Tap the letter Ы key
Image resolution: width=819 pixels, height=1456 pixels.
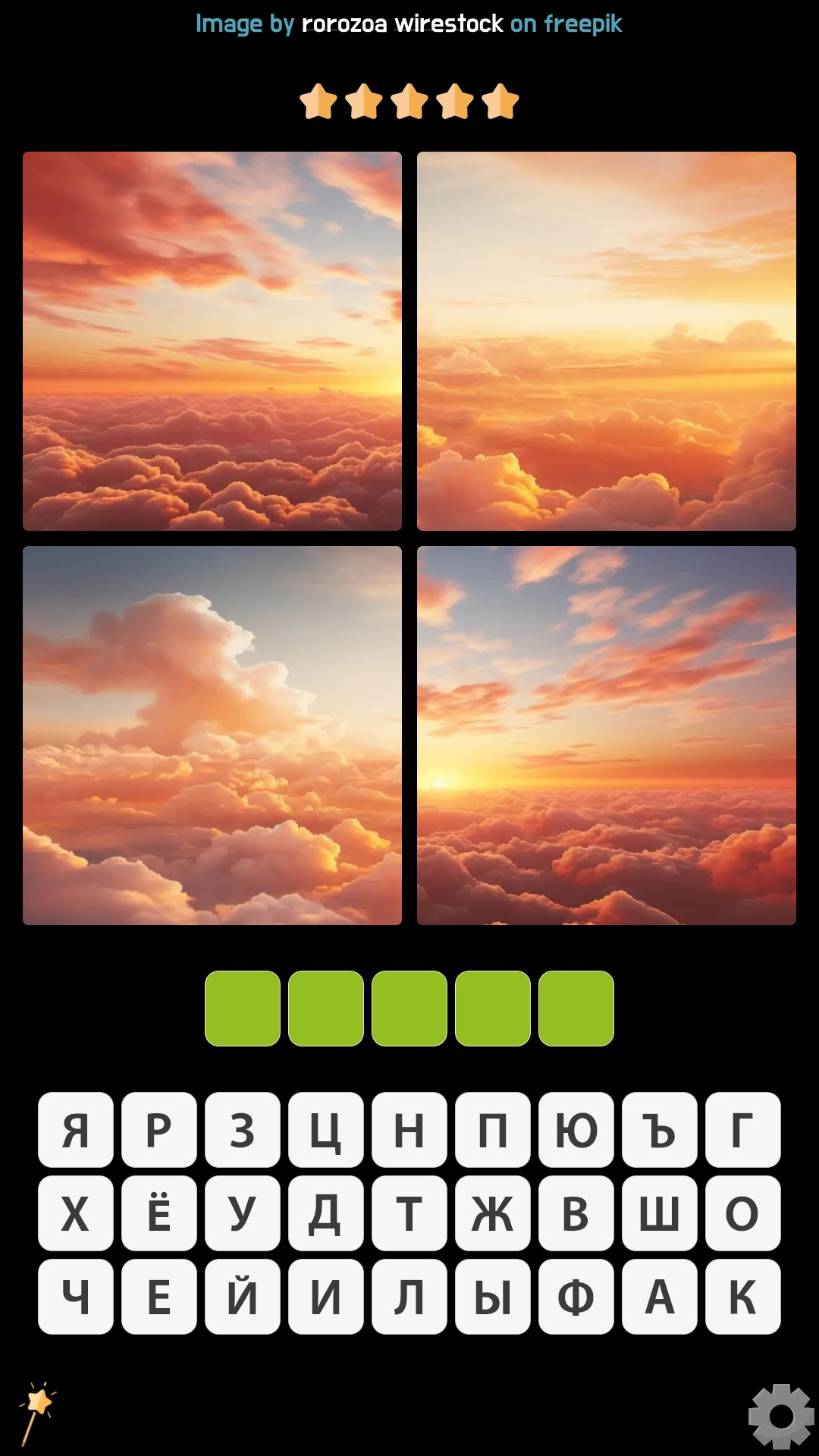493,1297
